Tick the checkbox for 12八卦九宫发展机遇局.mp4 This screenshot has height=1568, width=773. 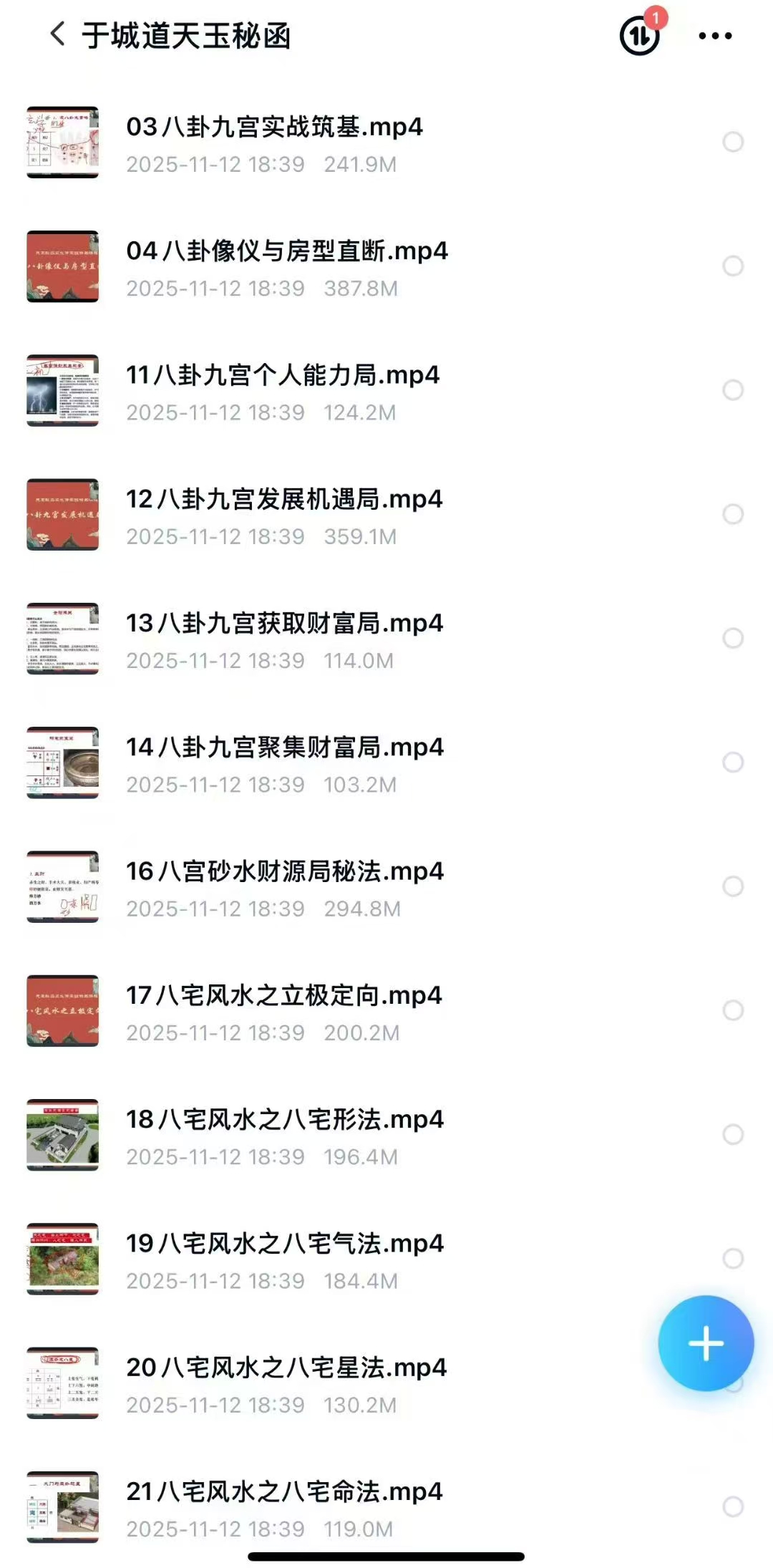(733, 514)
